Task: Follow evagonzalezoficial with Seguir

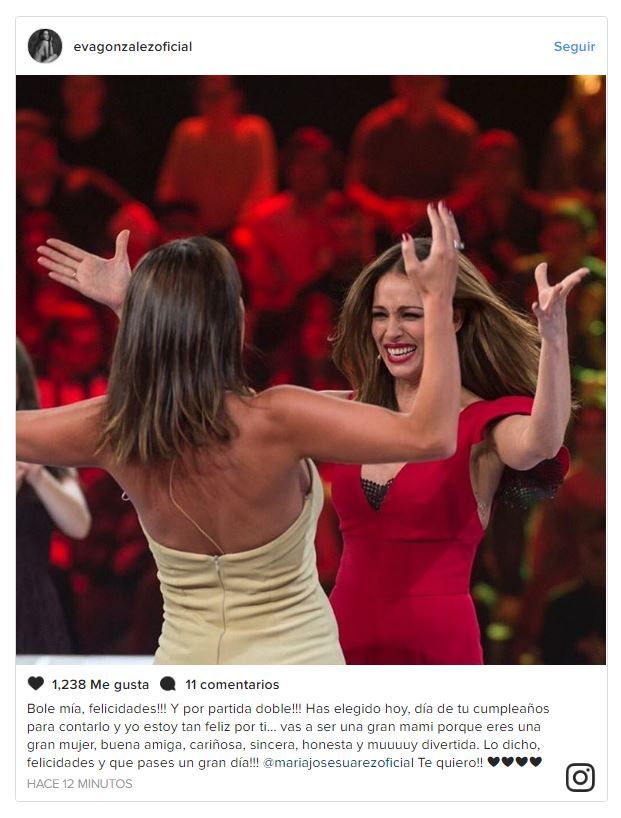Action: (574, 47)
